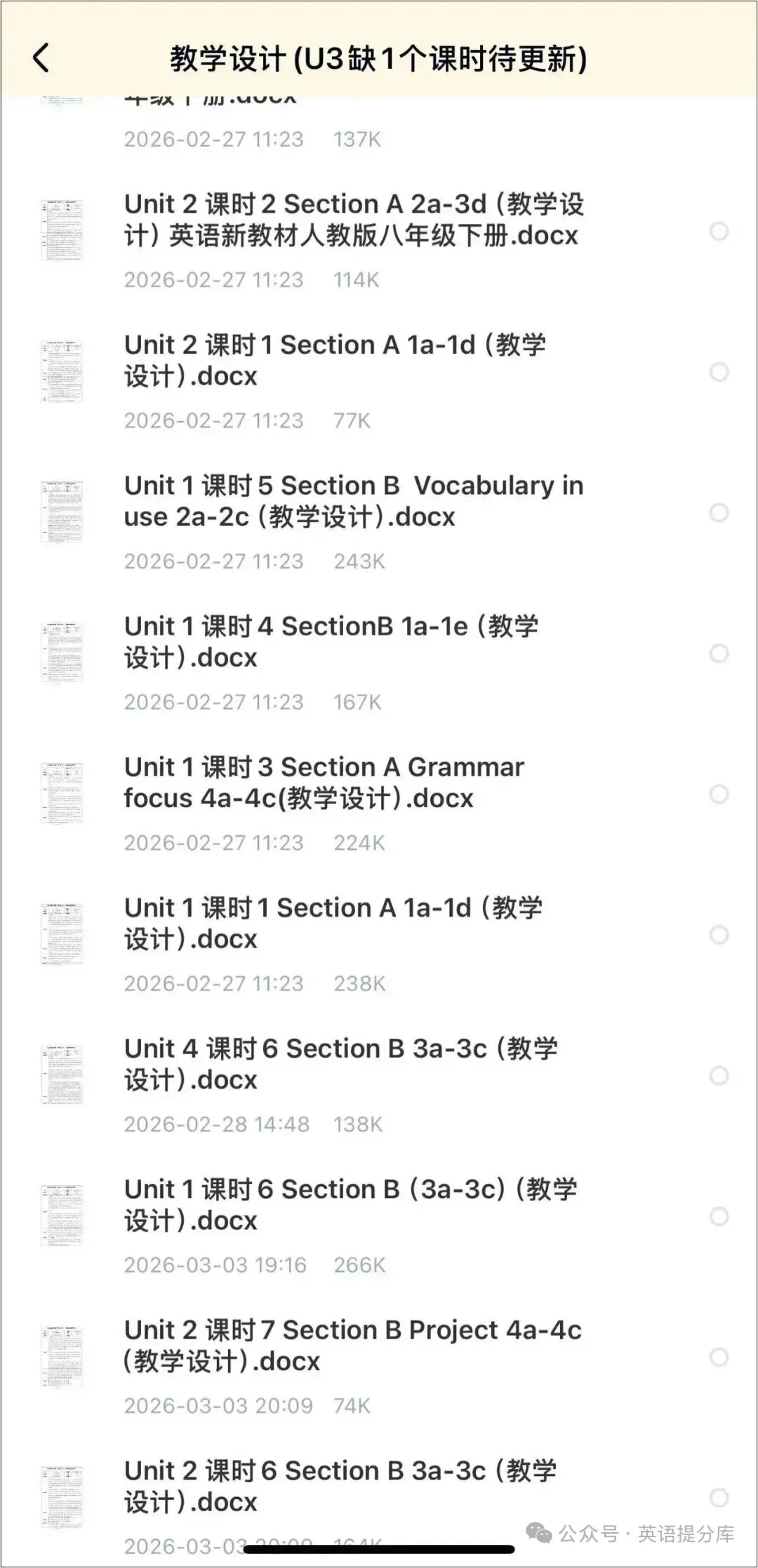Image resolution: width=758 pixels, height=1568 pixels.
Task: Select the circle for Unit 1 课时 5 file
Action: 719,513
